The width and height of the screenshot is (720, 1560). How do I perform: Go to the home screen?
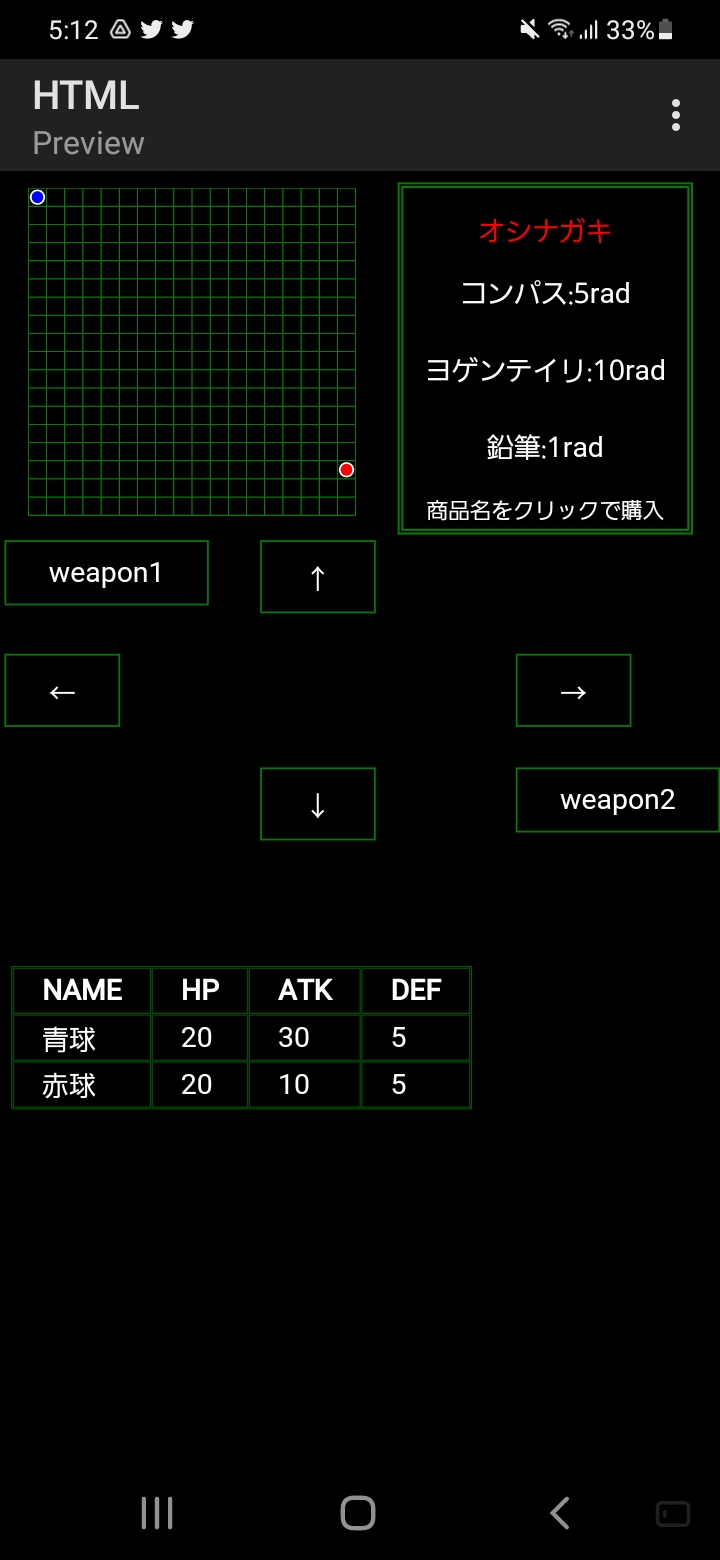point(358,1513)
